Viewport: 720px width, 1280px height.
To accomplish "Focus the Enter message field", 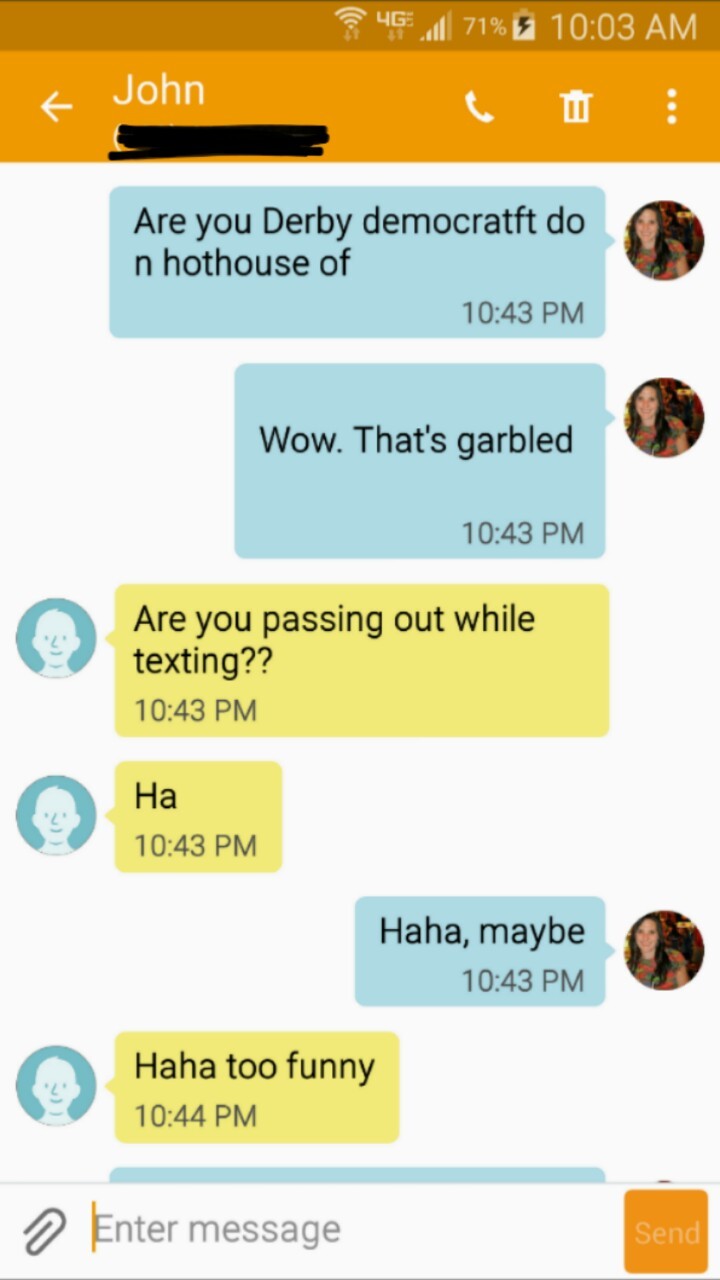I will coord(350,1229).
